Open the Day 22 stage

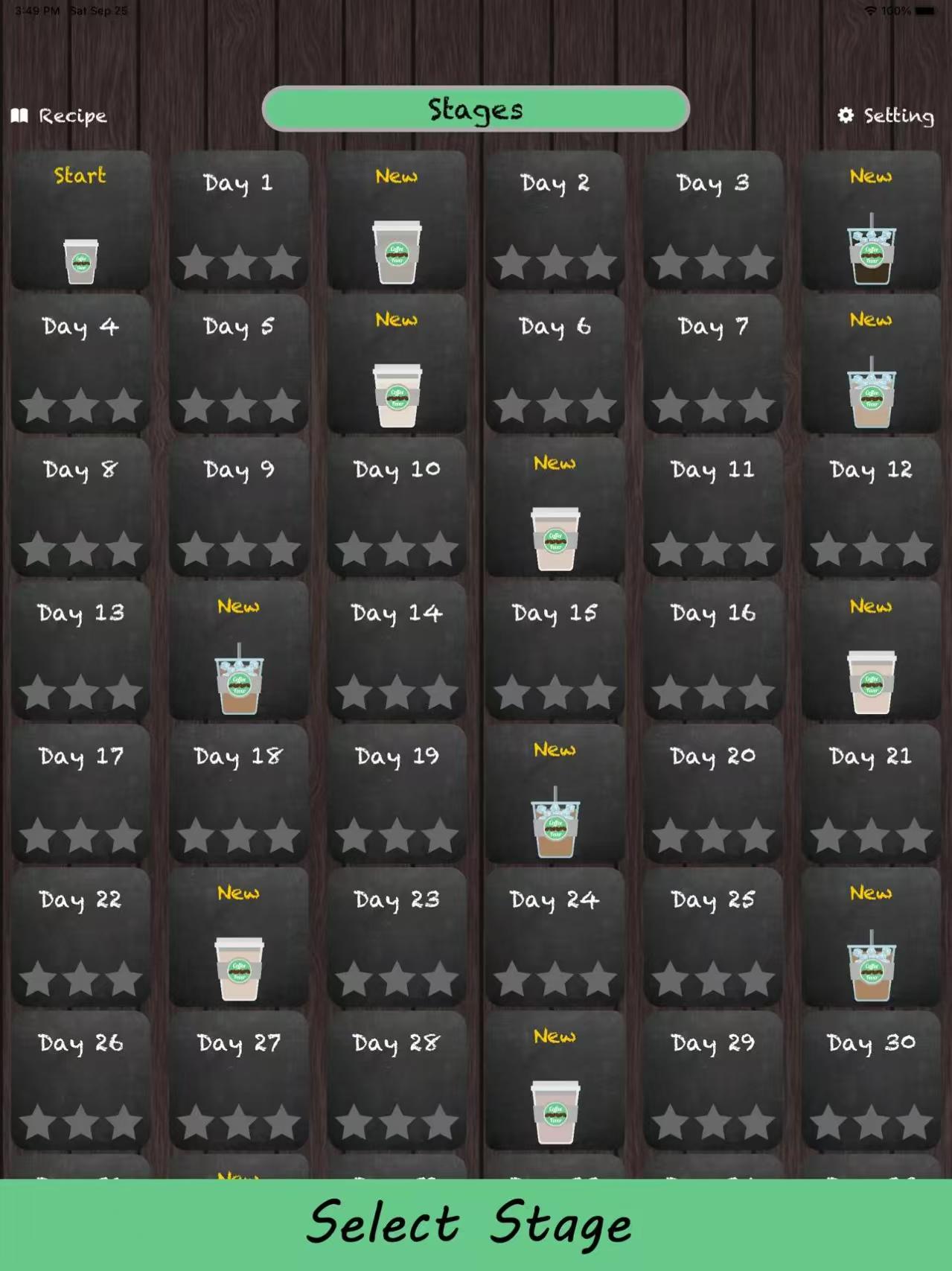point(80,938)
